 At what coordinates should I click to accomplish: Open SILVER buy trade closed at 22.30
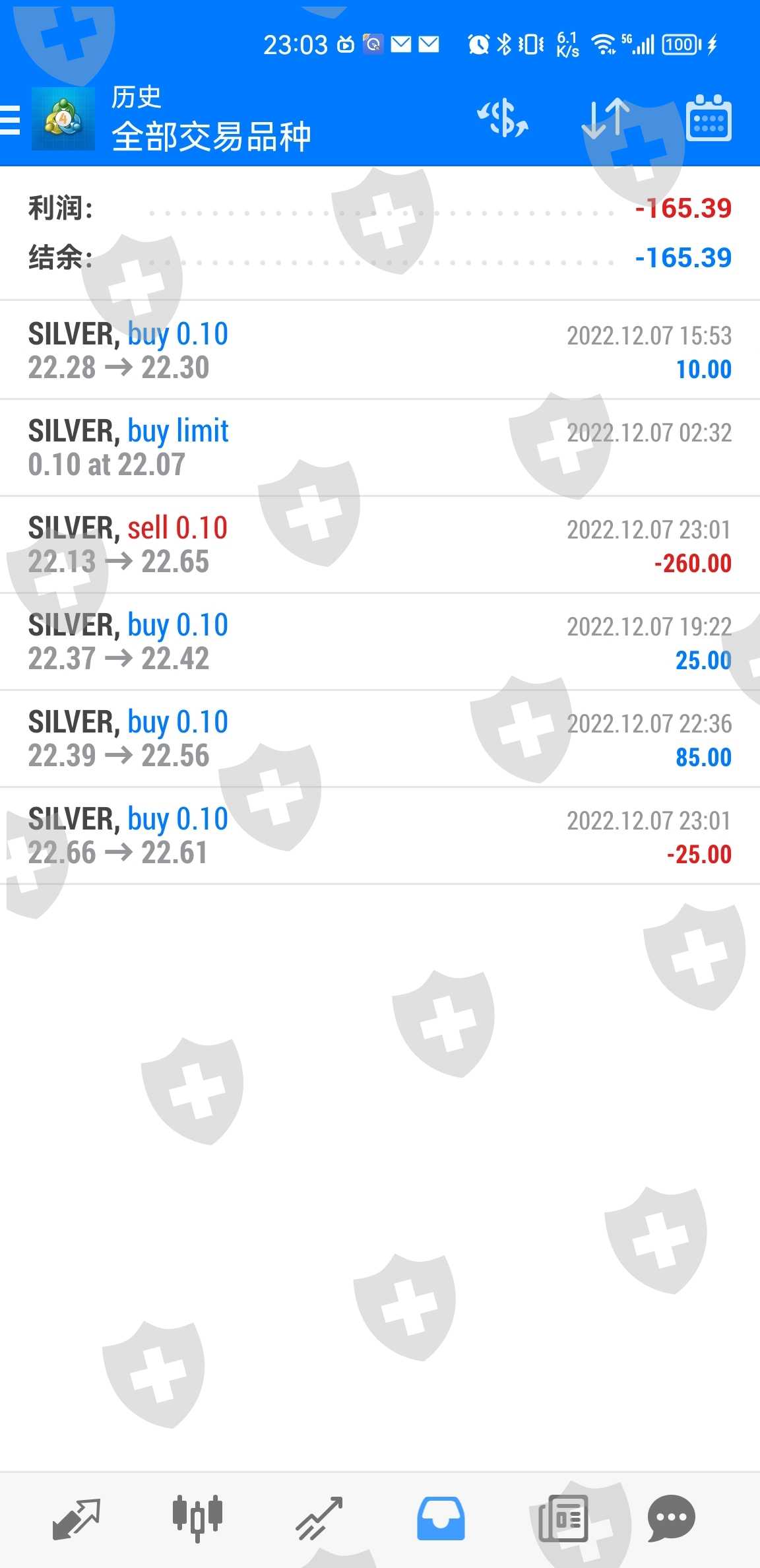click(x=380, y=350)
